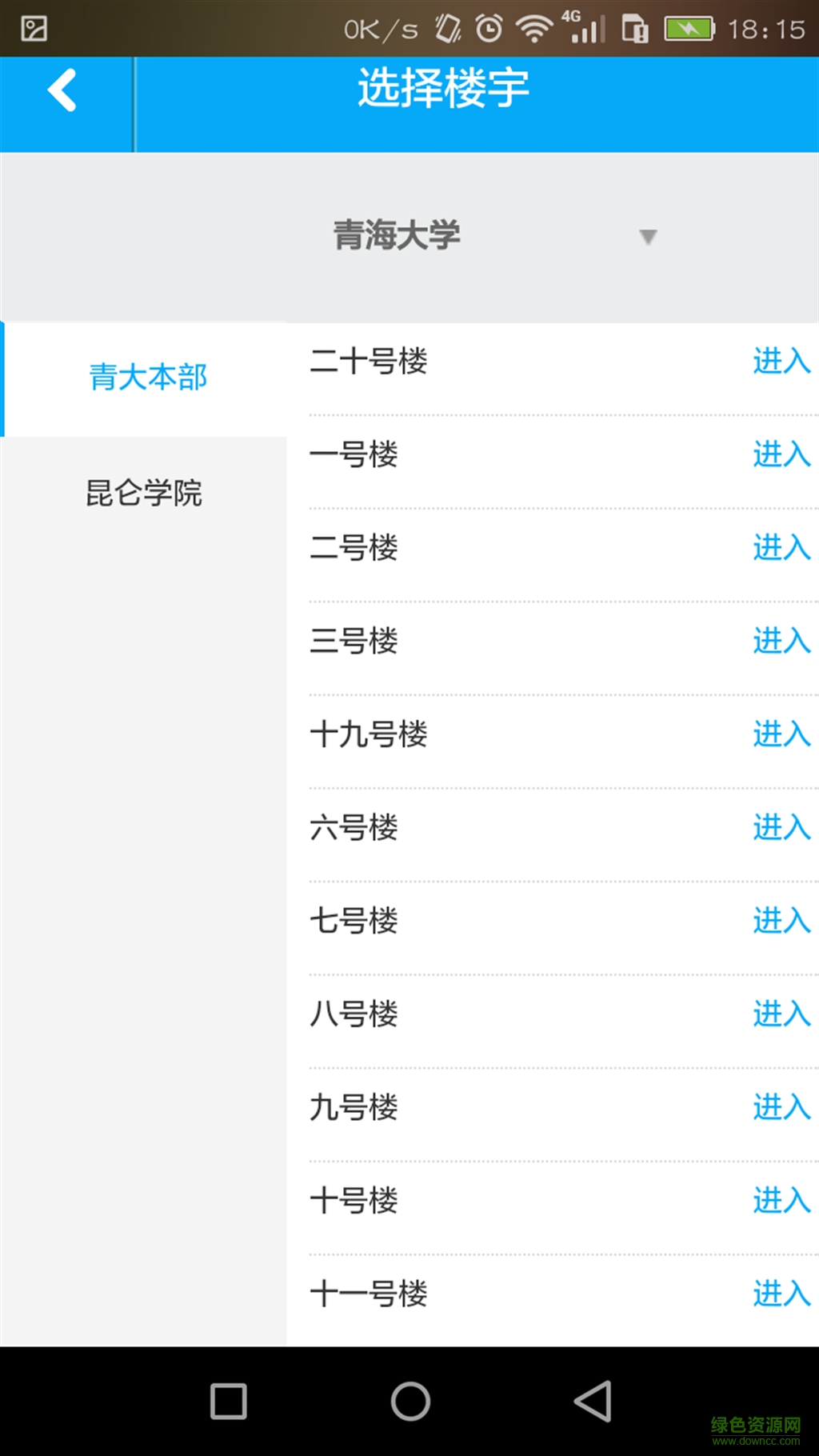This screenshot has height=1456, width=819.
Task: Switch to the 昆仑学院 campus
Action: click(144, 493)
